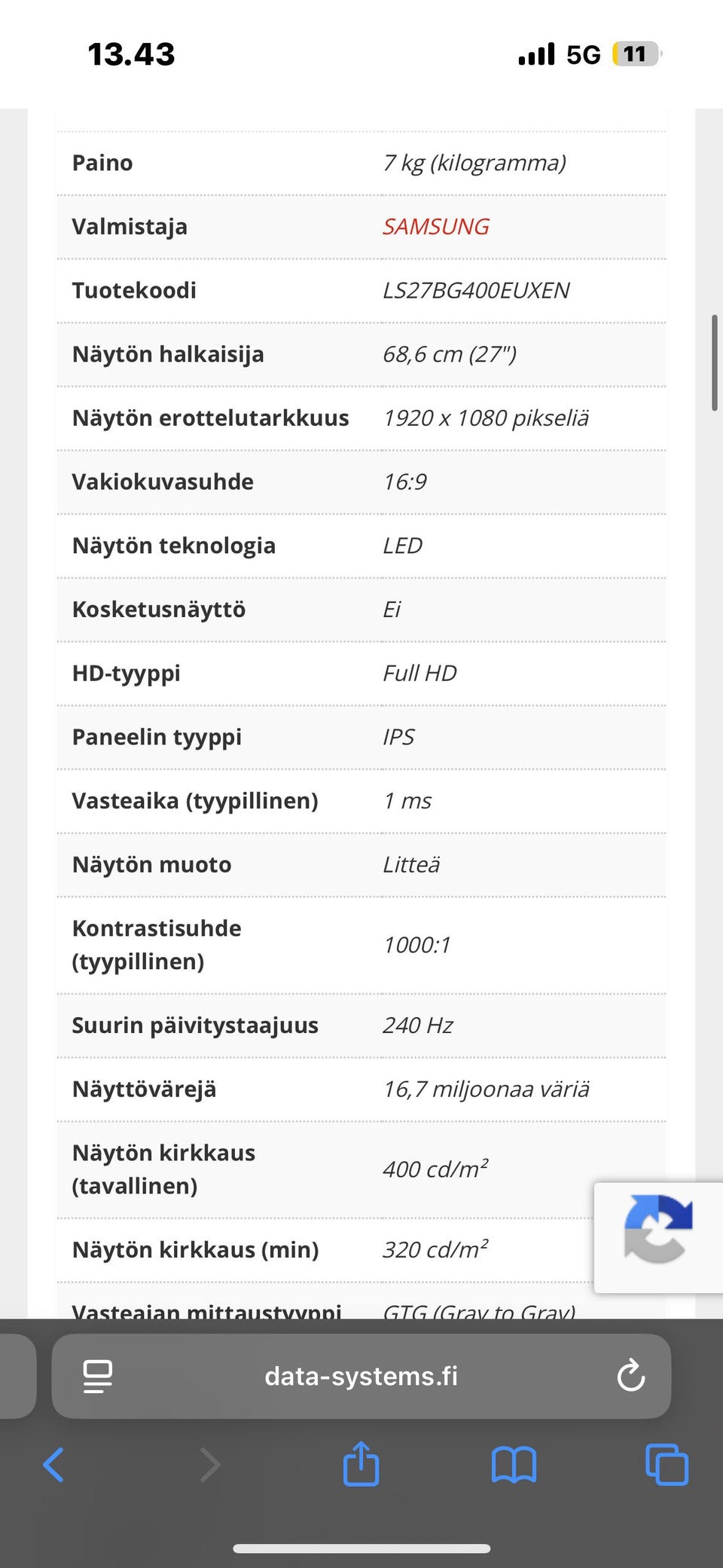Open the page settings icon in the address bar
Image resolution: width=723 pixels, height=1568 pixels.
(96, 1376)
